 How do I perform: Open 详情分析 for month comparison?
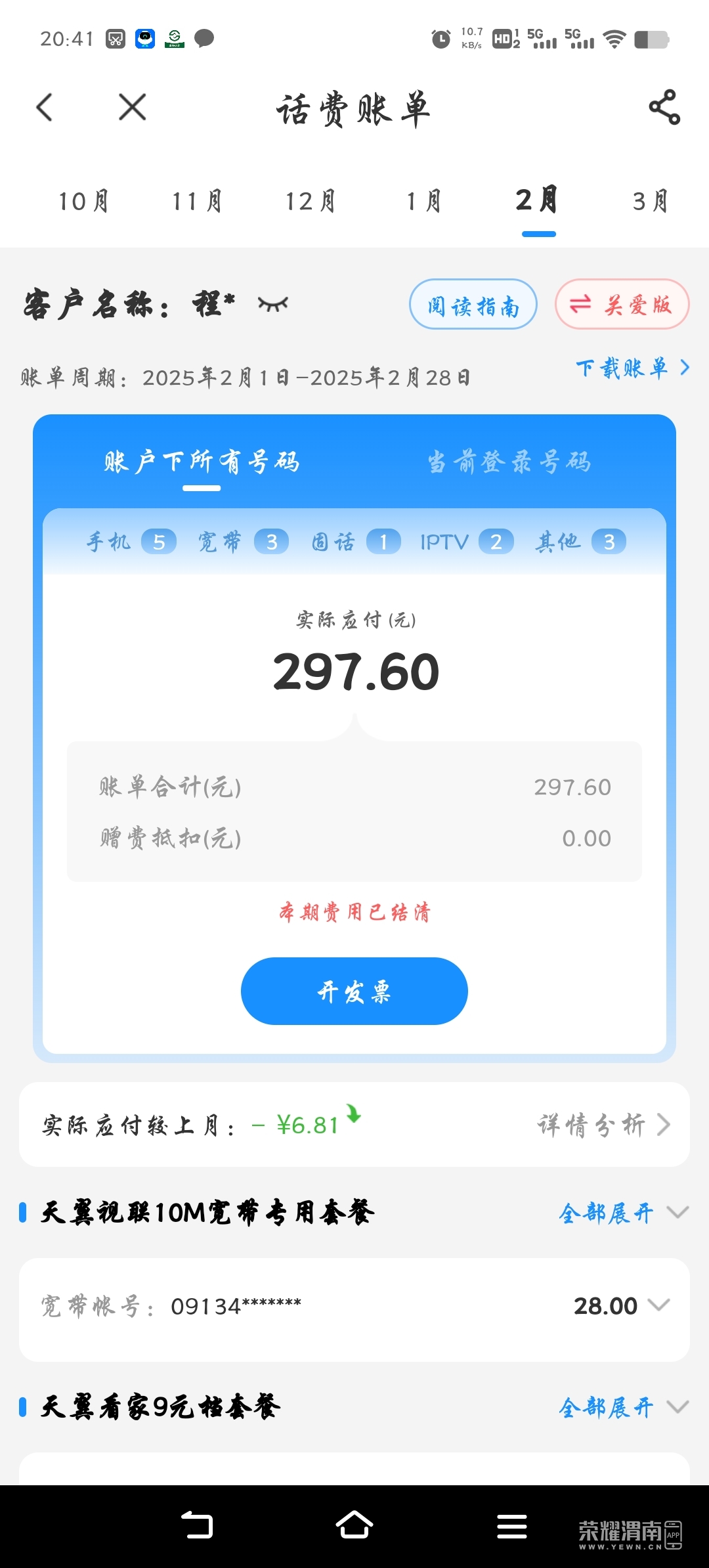click(x=604, y=1125)
